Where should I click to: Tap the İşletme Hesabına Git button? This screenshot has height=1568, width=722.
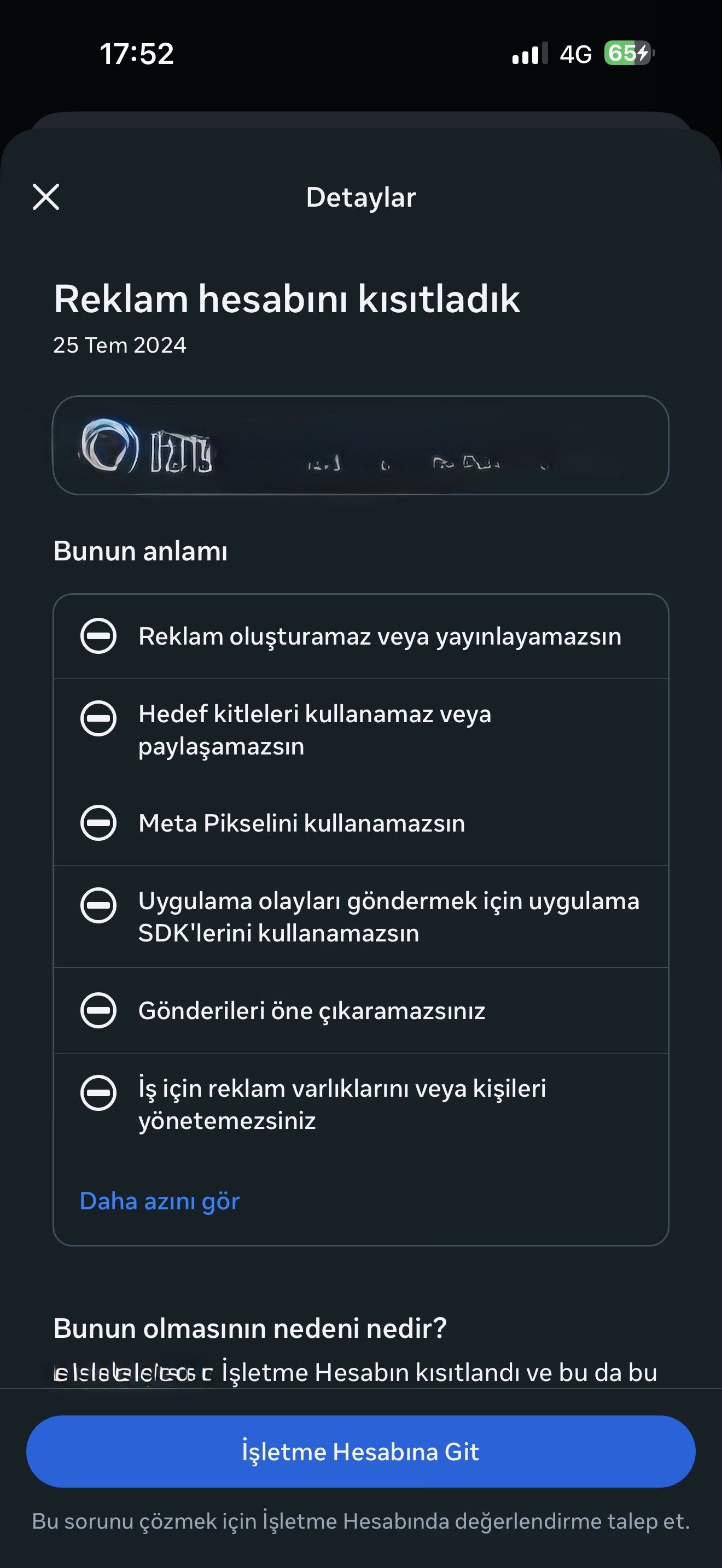click(x=360, y=1451)
